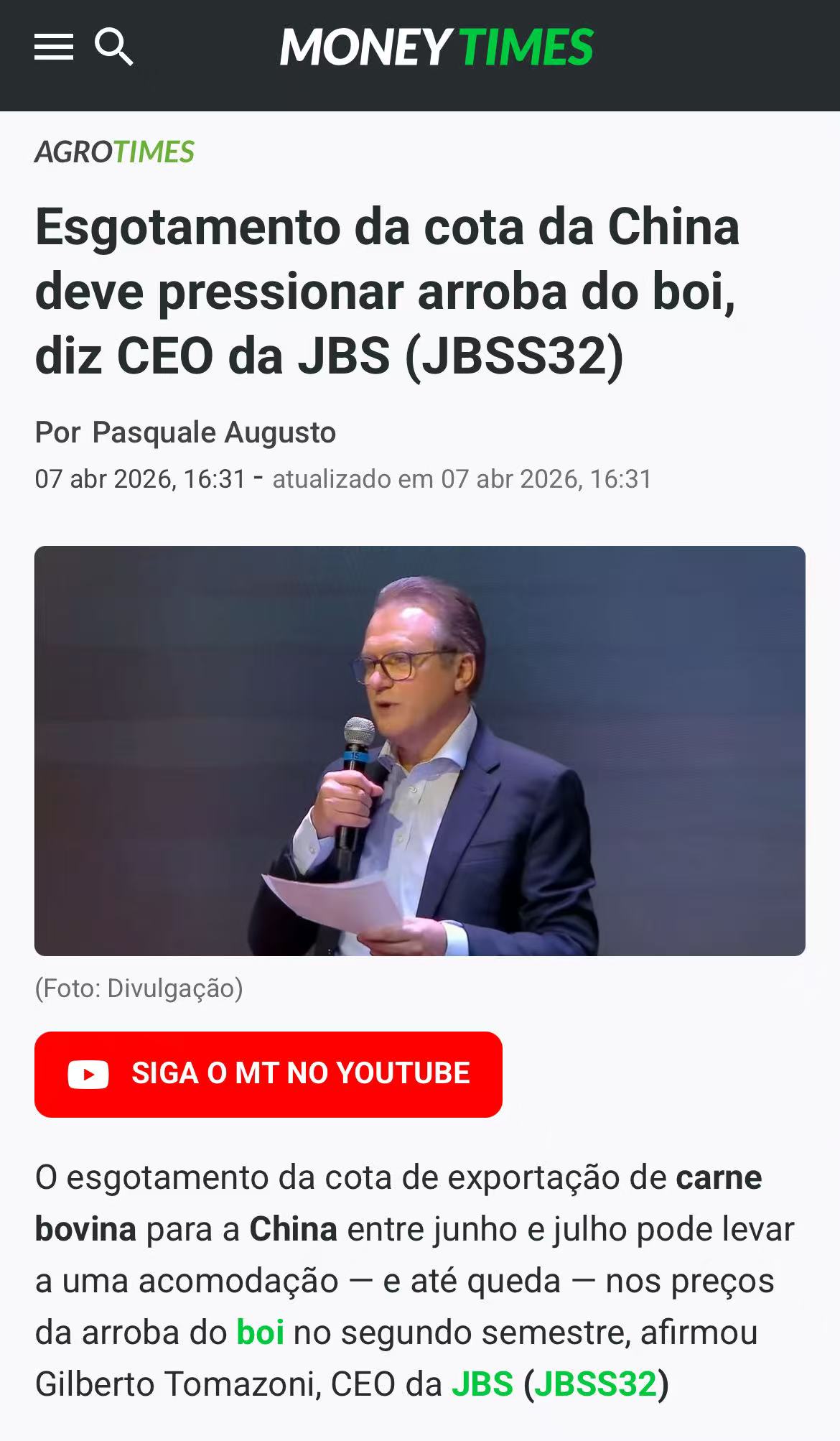
Task: Open the AgroTimes section link
Action: (x=115, y=152)
